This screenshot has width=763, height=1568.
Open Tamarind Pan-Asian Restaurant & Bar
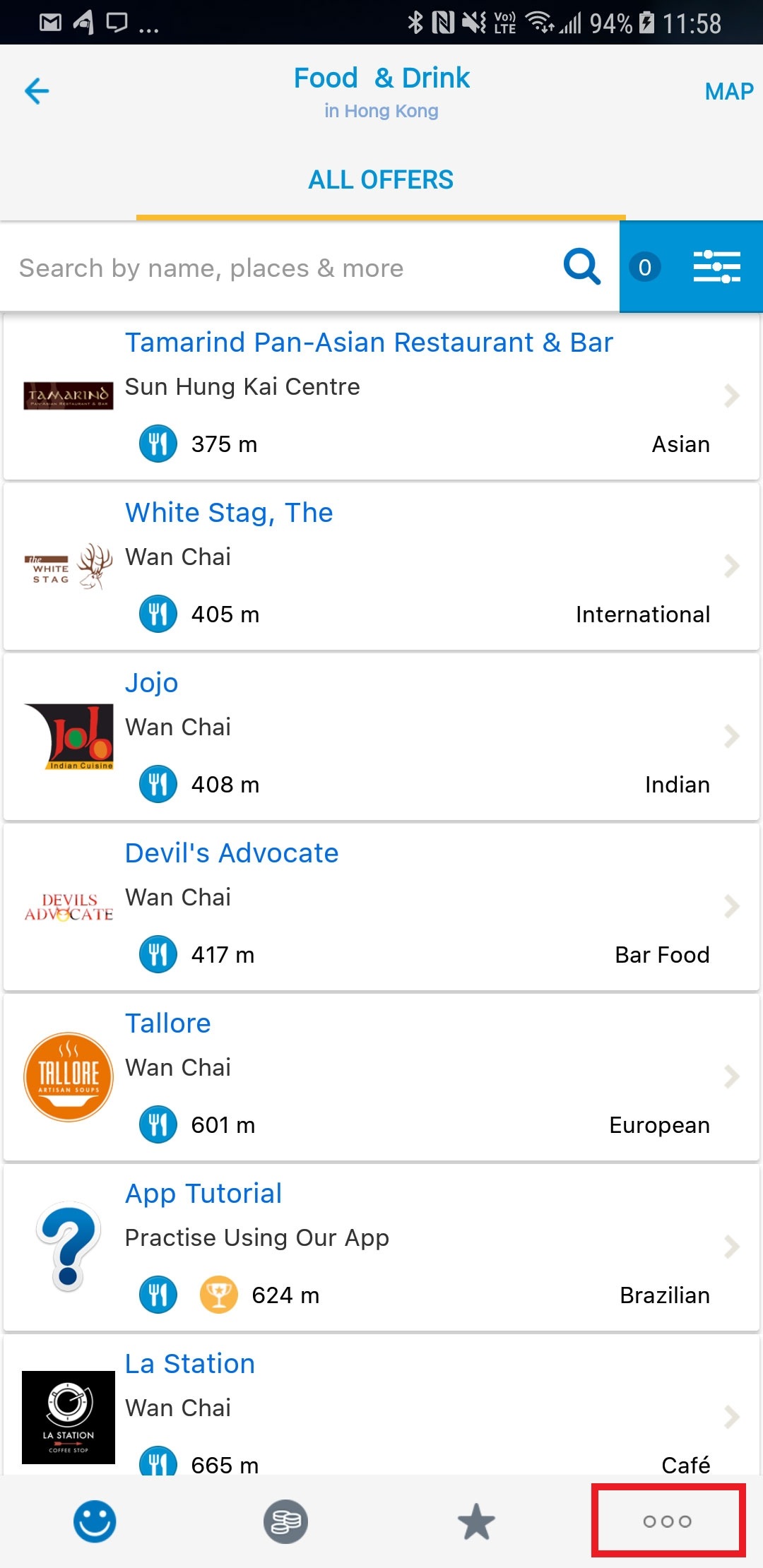pyautogui.click(x=381, y=397)
